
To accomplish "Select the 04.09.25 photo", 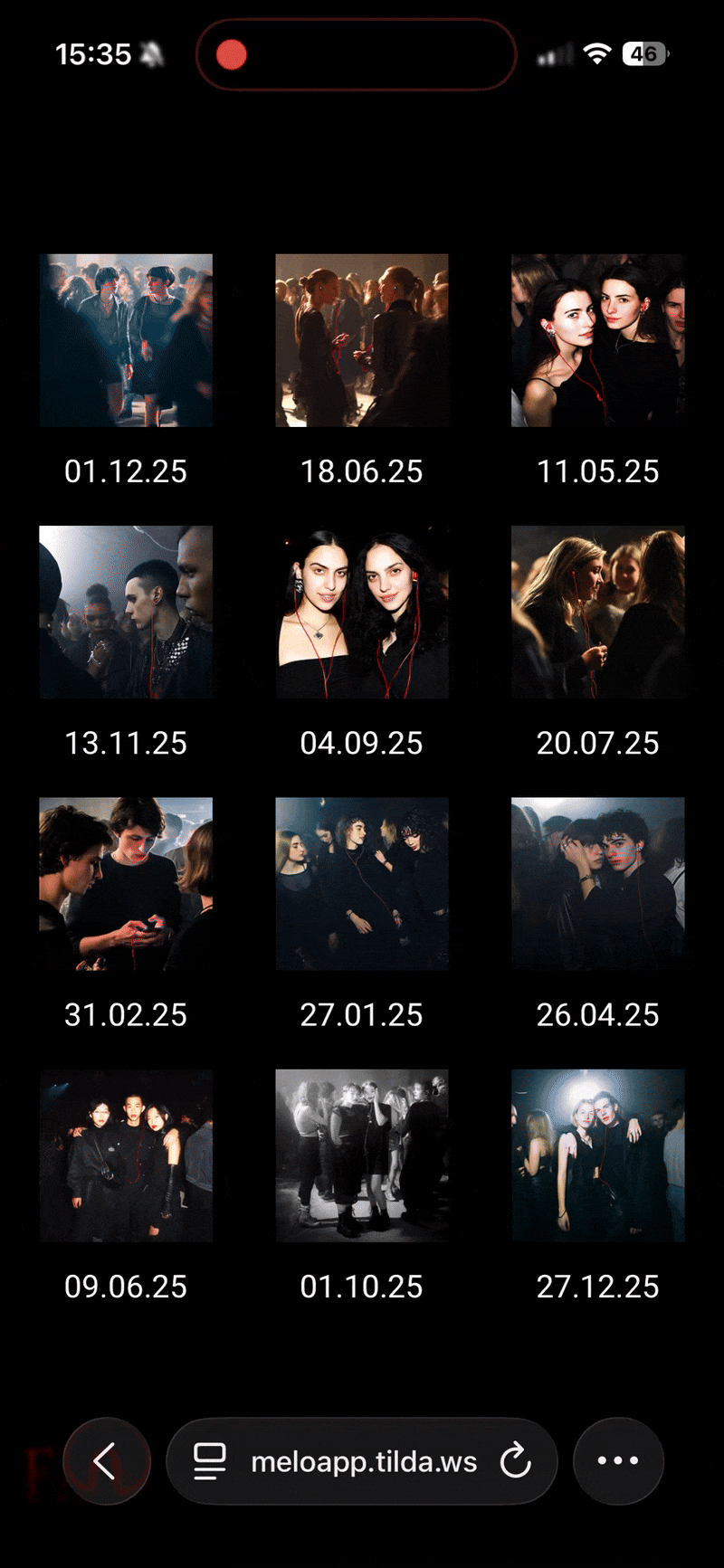I will [362, 612].
